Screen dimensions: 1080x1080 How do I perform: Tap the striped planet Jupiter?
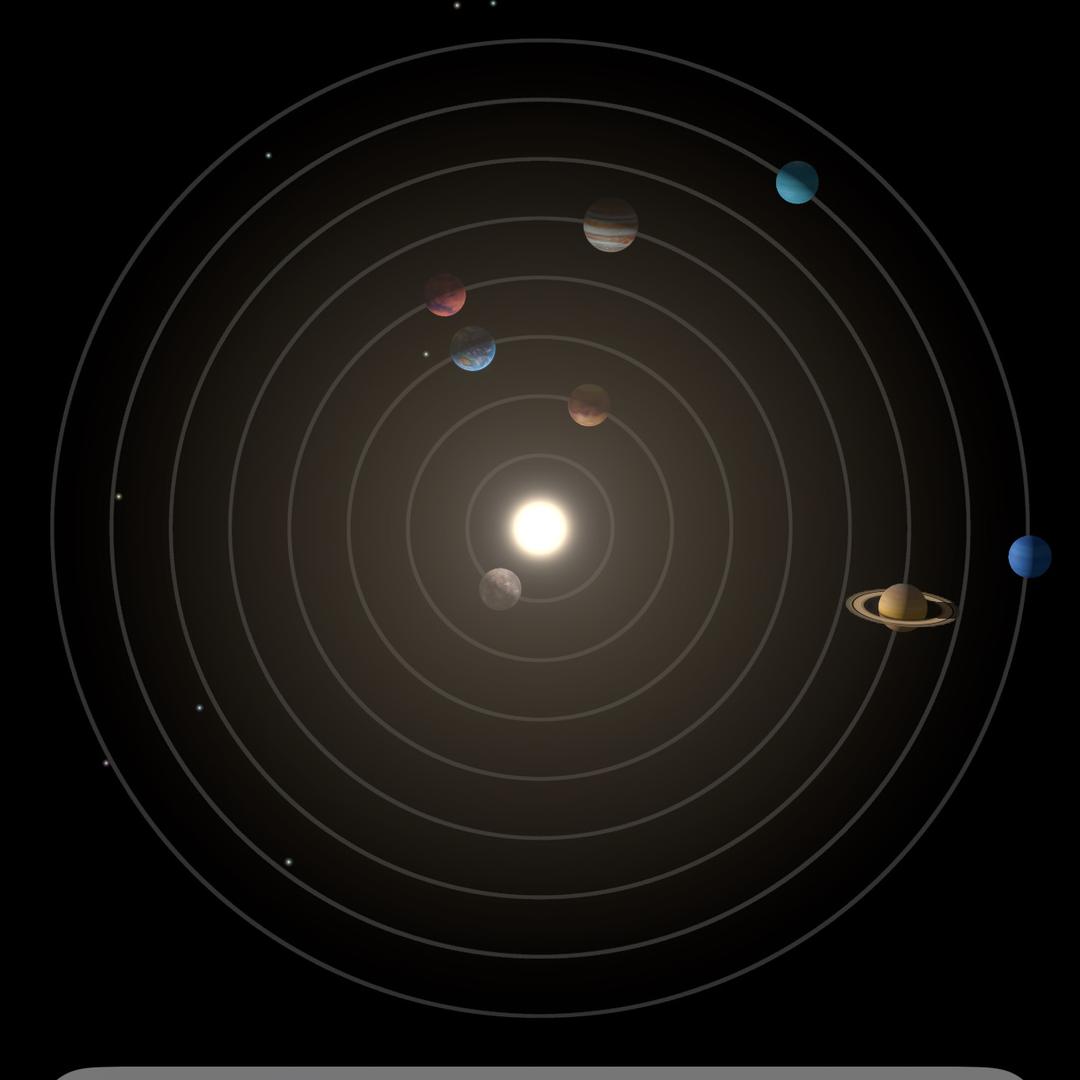[x=611, y=225]
